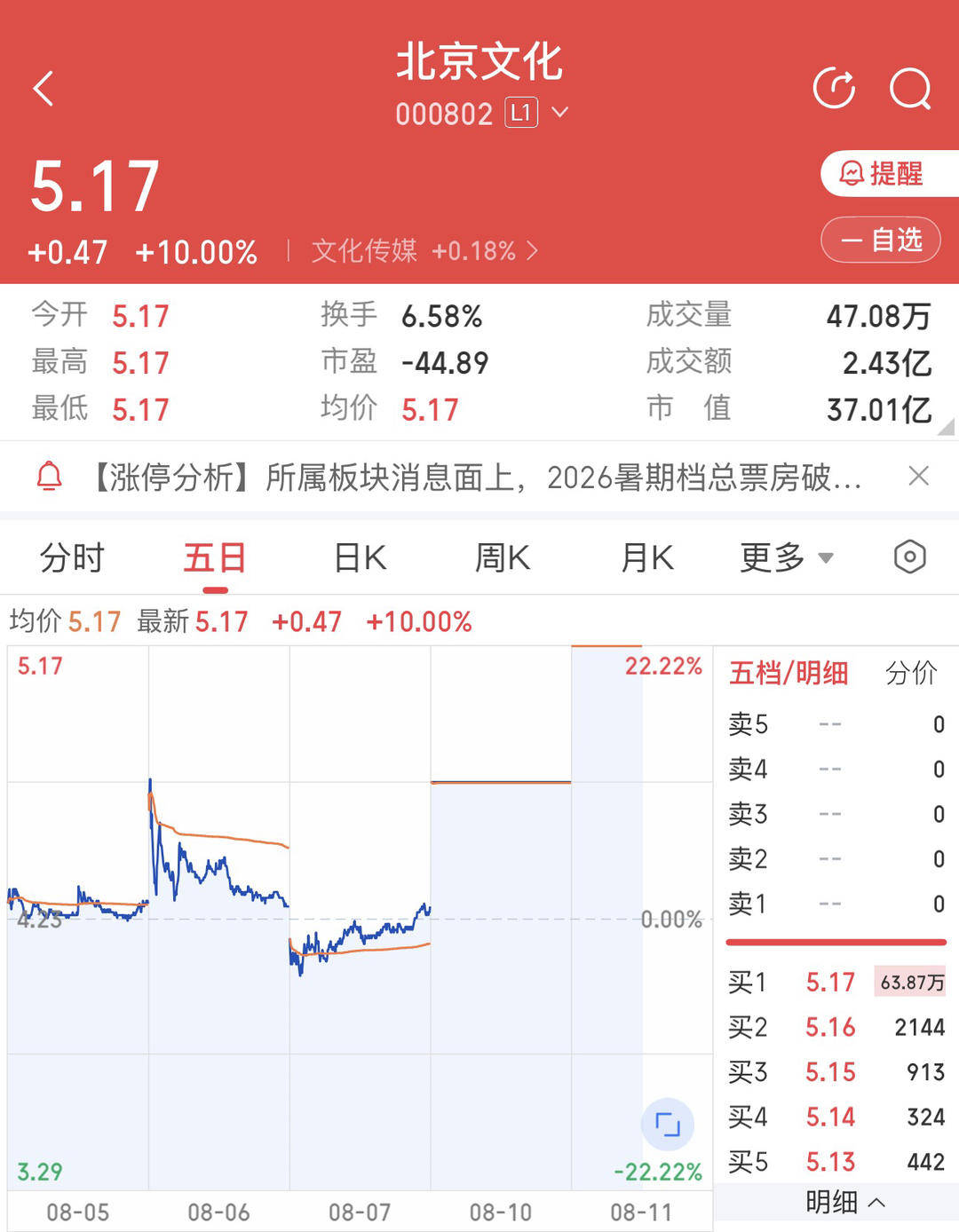The image size is (959, 1232).
Task: Show the 月K chart
Action: (647, 558)
